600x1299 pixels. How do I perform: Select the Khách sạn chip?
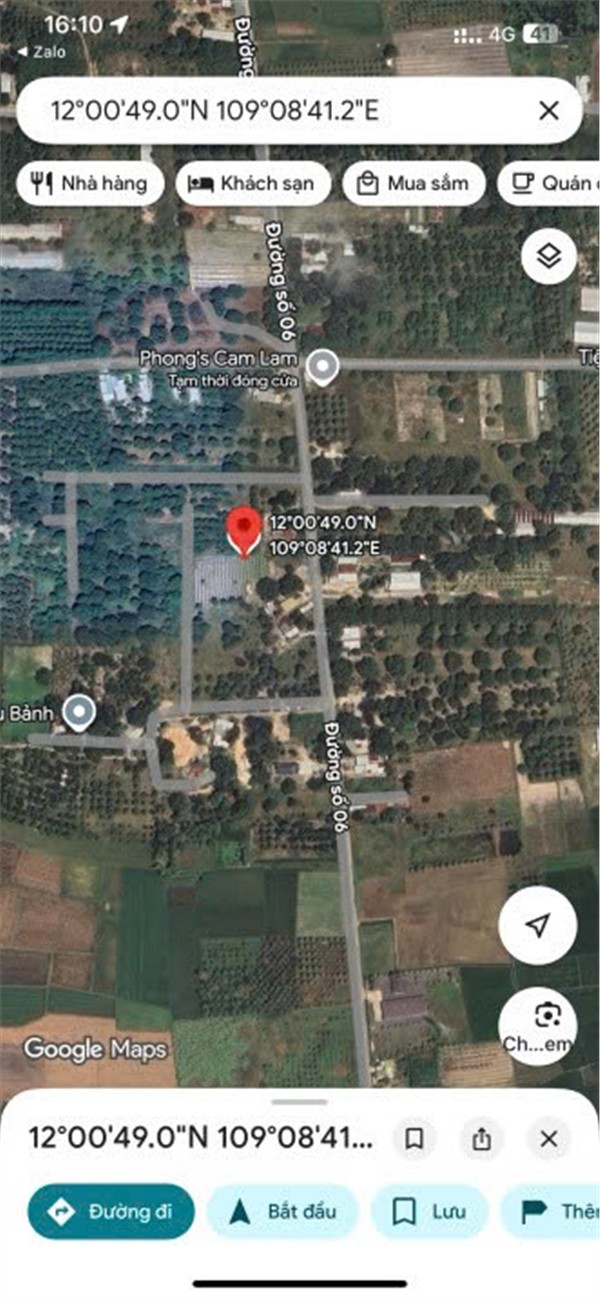point(253,183)
